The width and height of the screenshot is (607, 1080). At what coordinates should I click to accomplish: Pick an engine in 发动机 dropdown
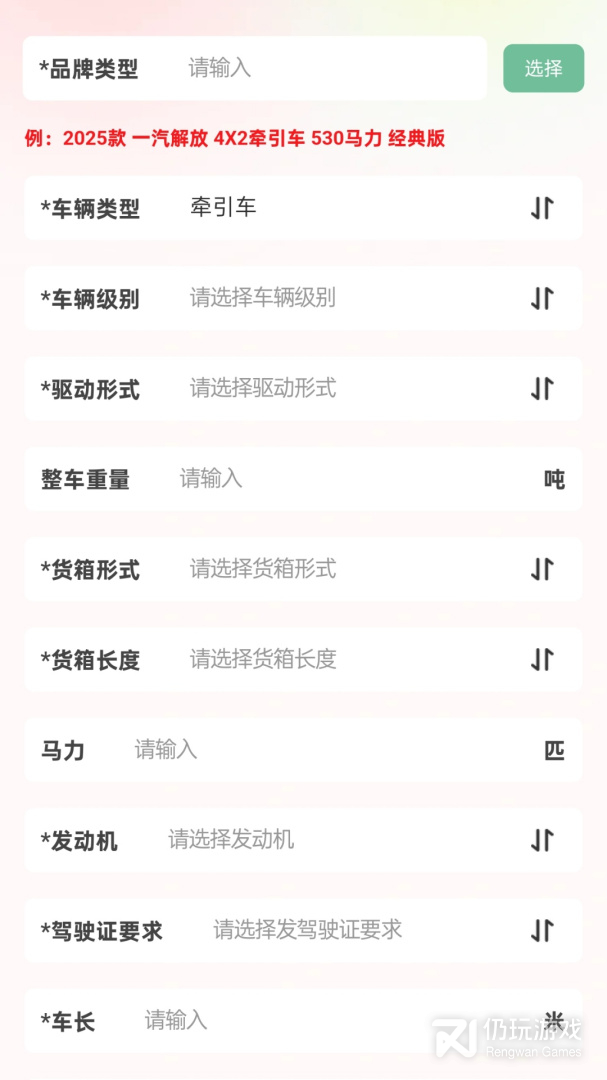(x=303, y=840)
